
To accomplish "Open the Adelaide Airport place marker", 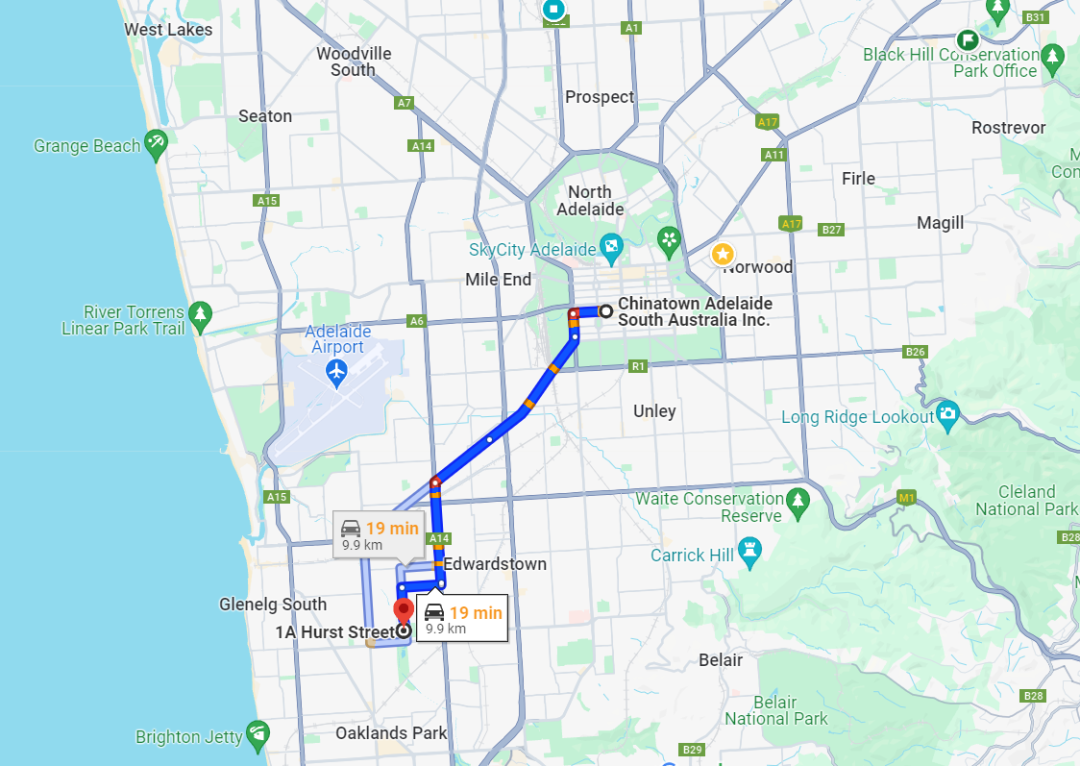I will (337, 373).
